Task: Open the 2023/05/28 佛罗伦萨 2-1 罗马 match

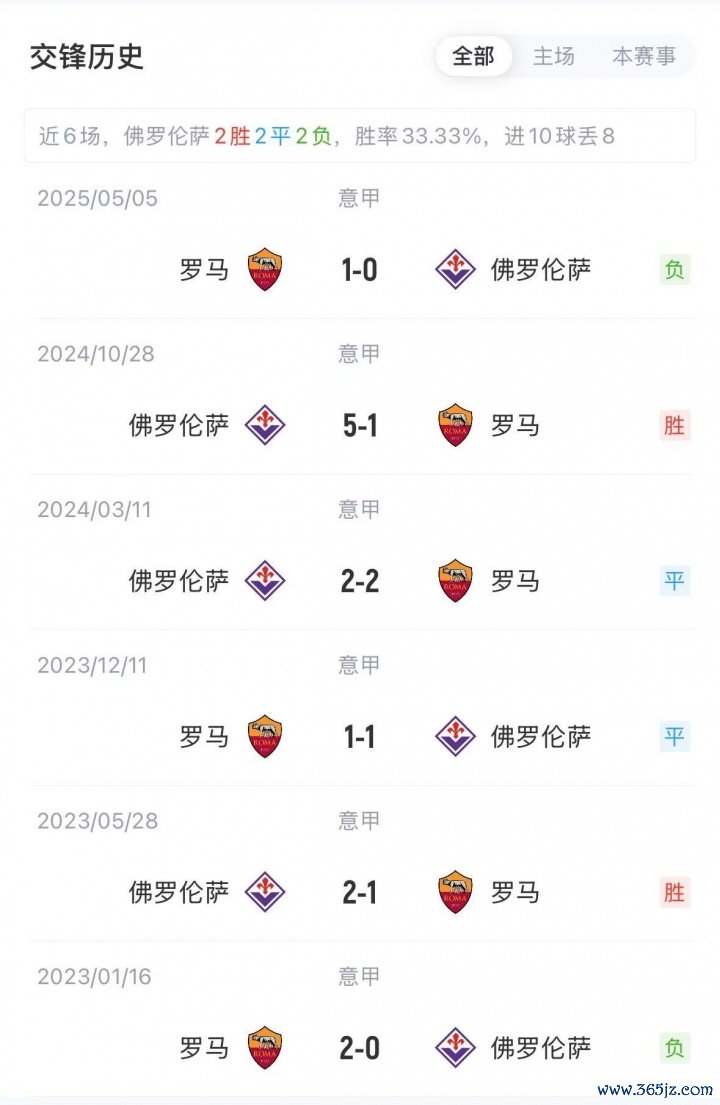Action: (x=360, y=892)
